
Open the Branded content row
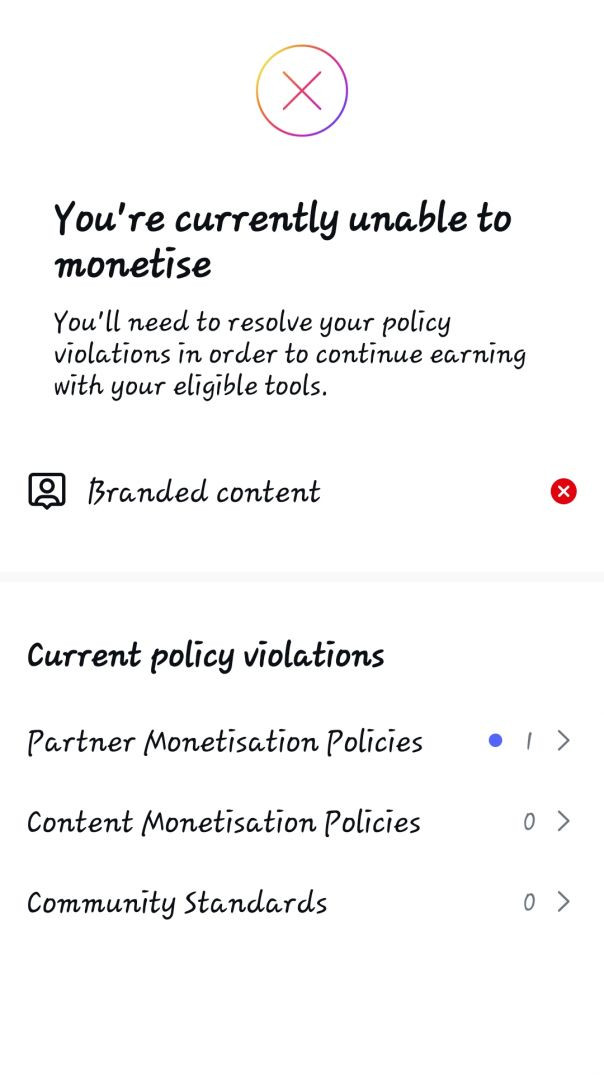point(300,492)
